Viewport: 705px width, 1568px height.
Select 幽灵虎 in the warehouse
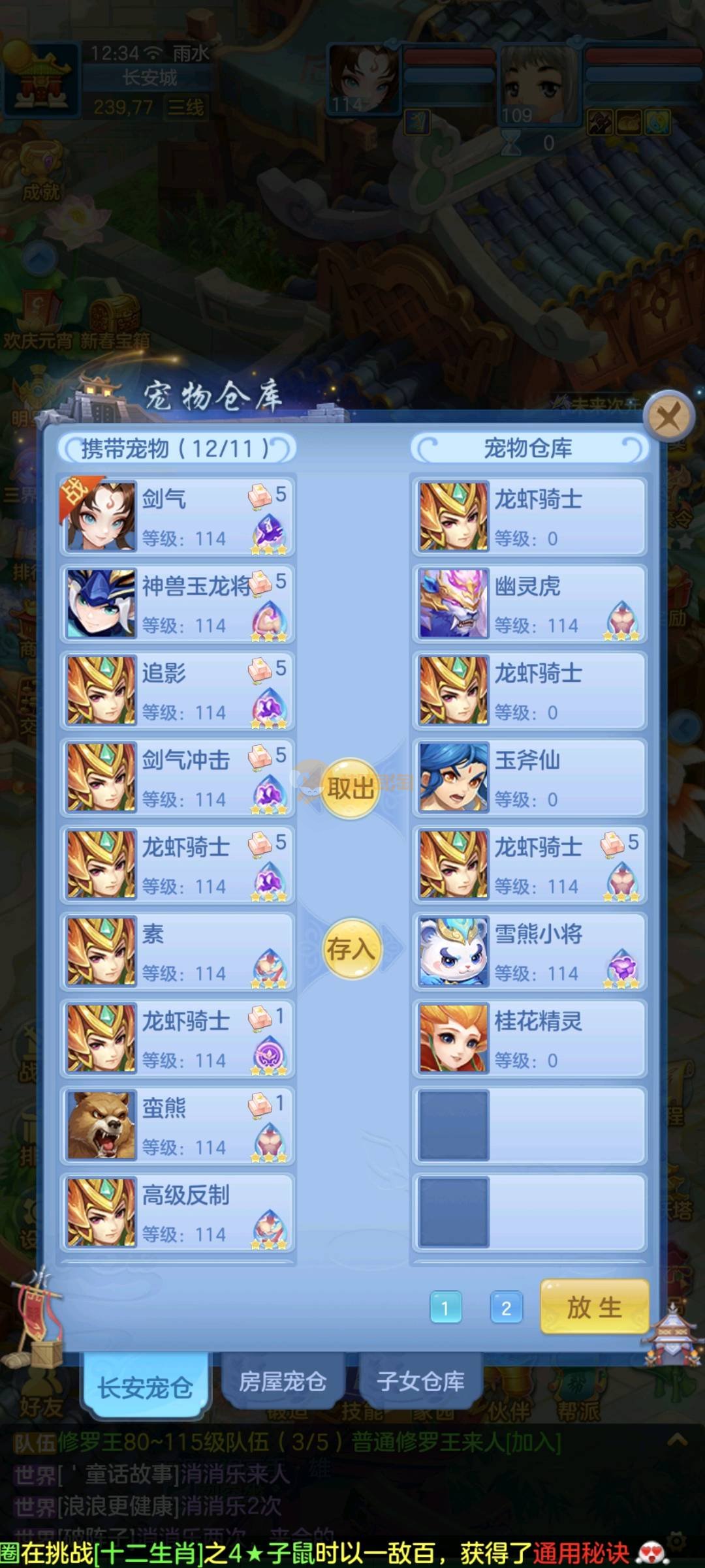pos(529,603)
